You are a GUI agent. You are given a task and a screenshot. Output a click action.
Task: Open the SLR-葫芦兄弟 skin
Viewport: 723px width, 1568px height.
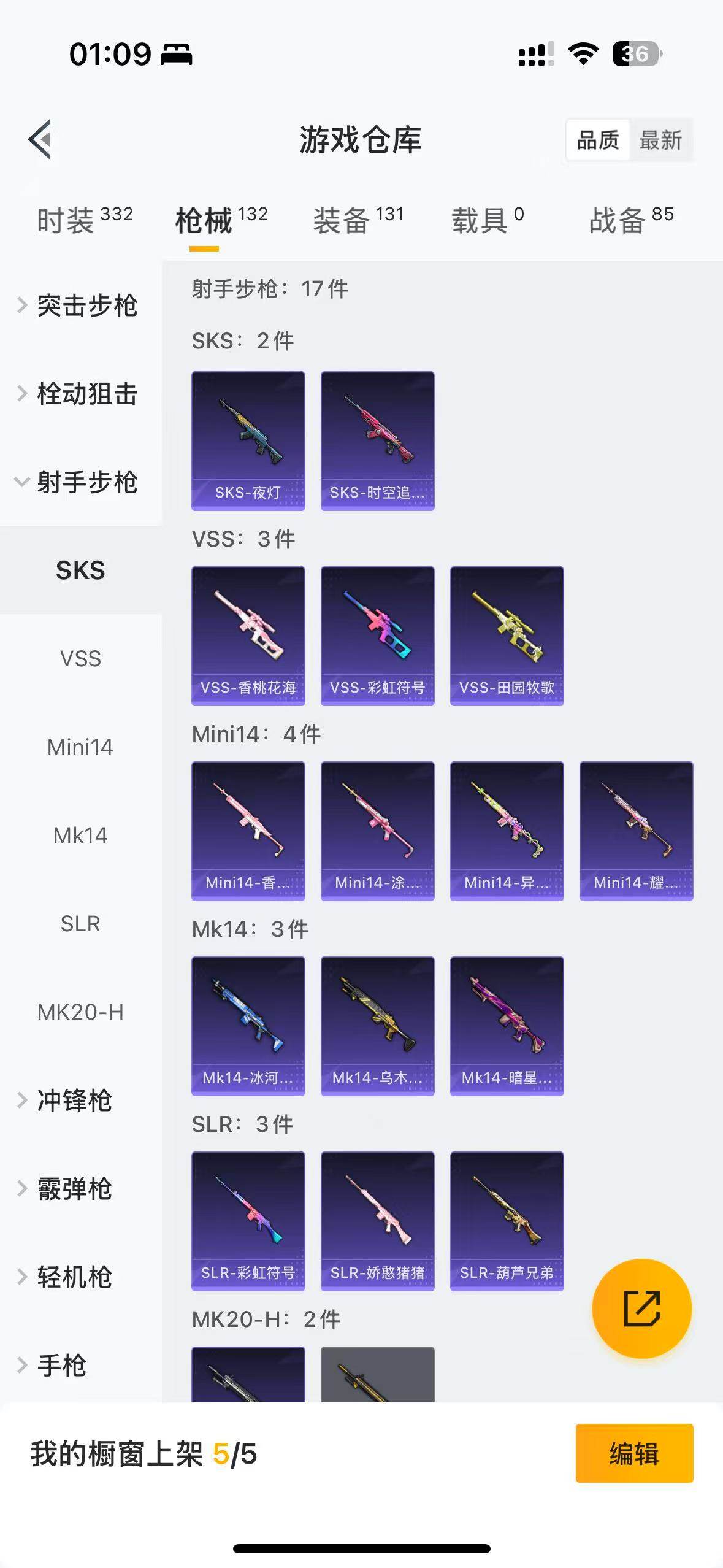(507, 1221)
